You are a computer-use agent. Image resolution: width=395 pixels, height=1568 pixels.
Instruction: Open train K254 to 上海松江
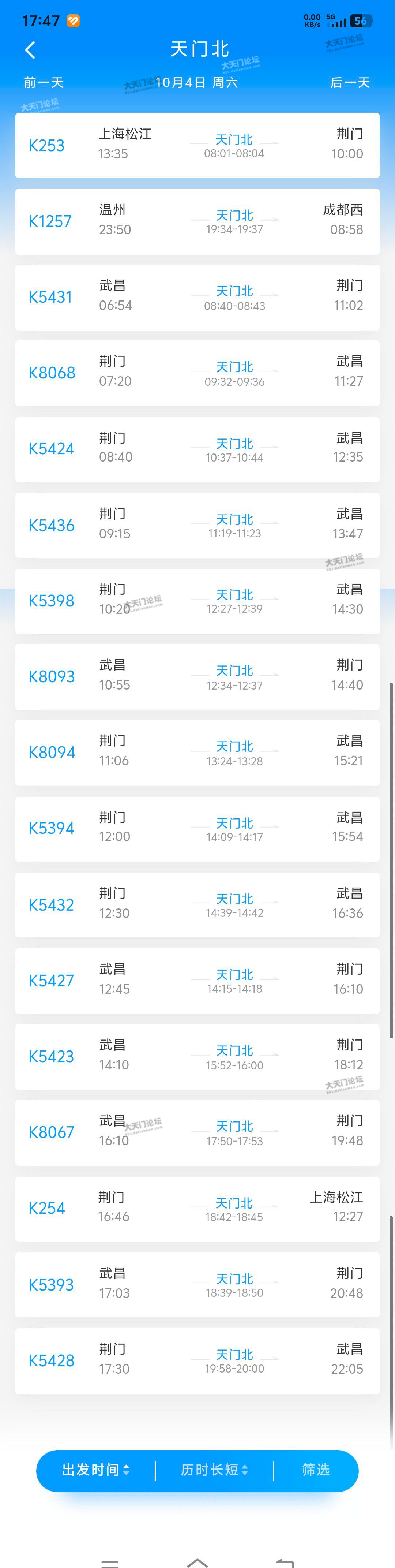click(197, 1207)
